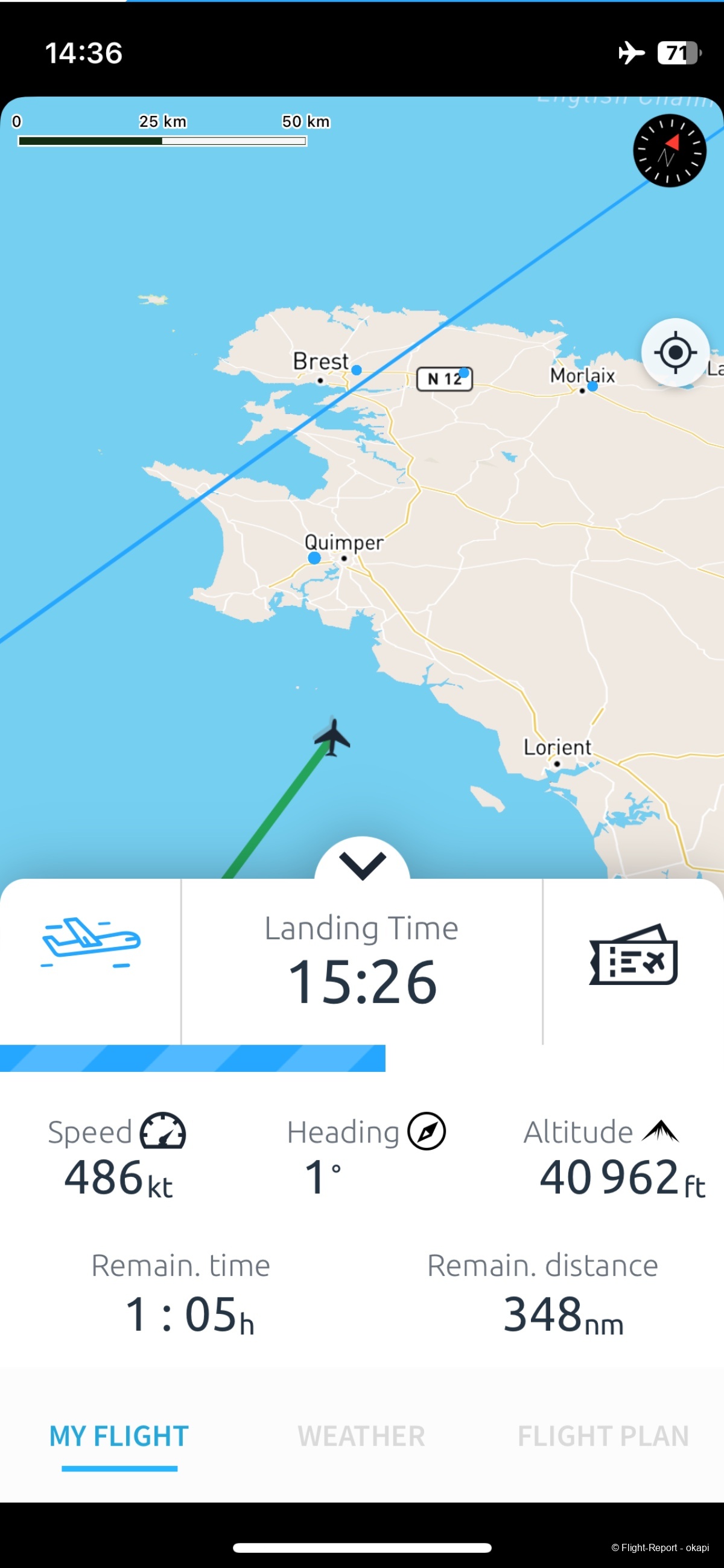Tap the compass to reset map orientation
This screenshot has height=1568, width=724.
click(x=669, y=151)
